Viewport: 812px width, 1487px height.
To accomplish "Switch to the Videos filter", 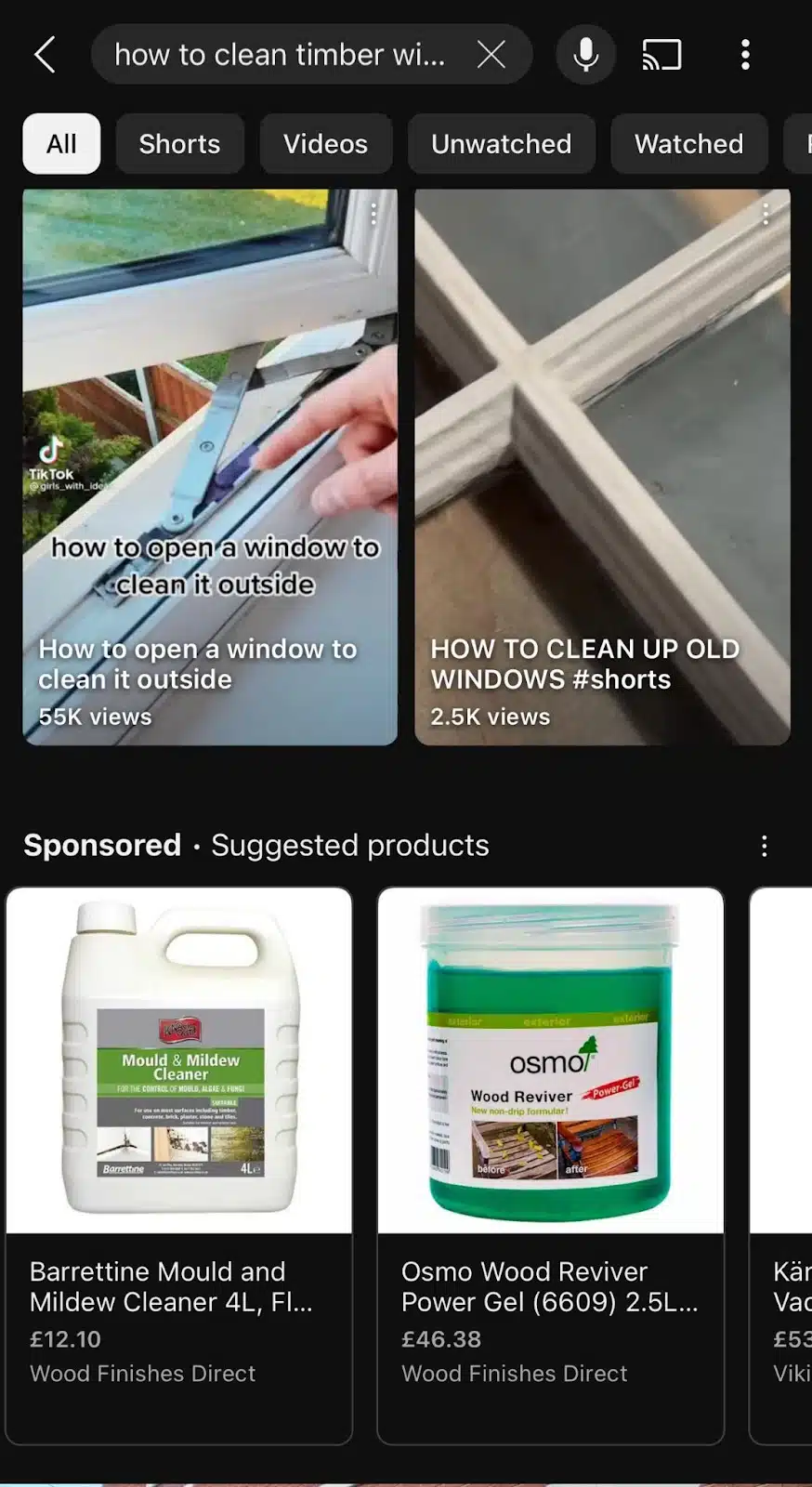I will [325, 144].
